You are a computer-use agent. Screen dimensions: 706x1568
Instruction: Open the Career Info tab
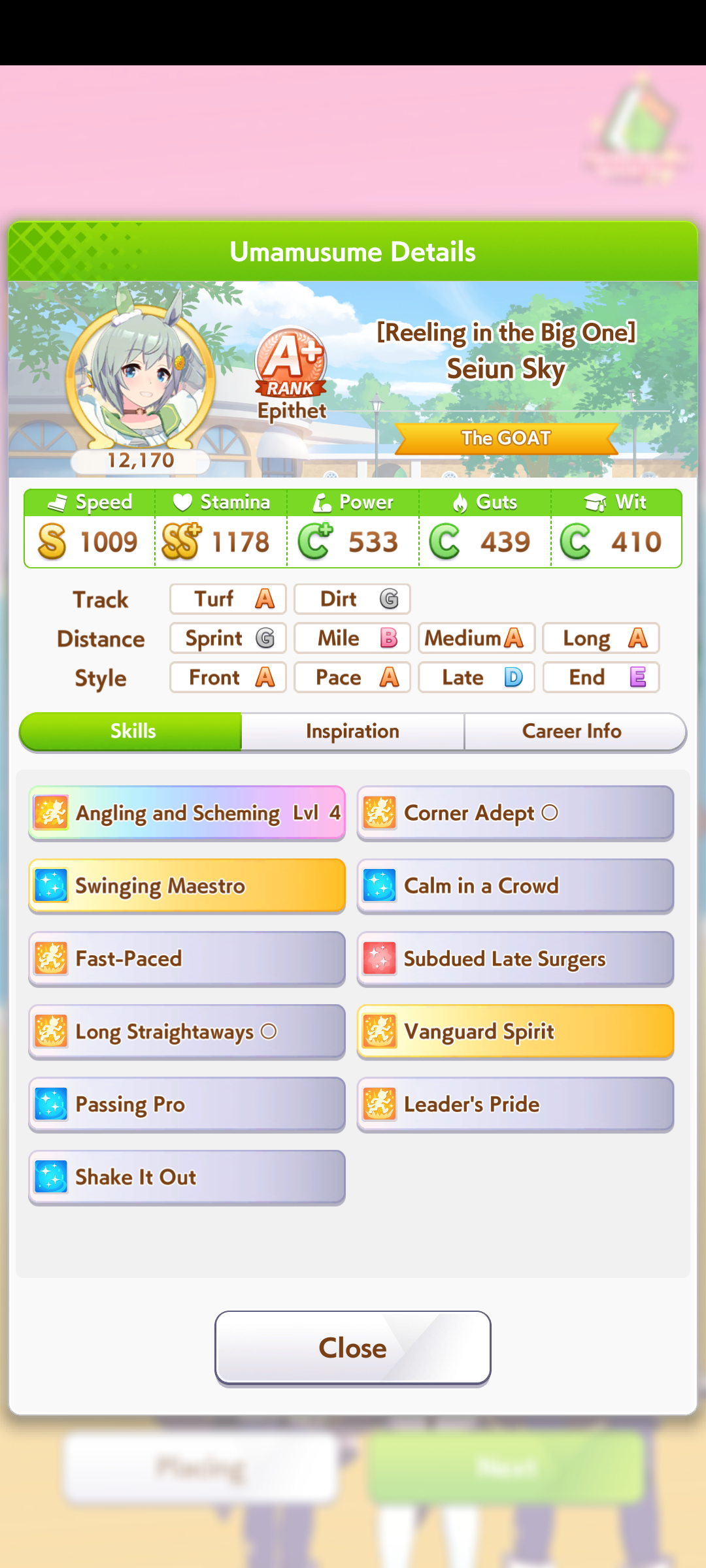572,731
